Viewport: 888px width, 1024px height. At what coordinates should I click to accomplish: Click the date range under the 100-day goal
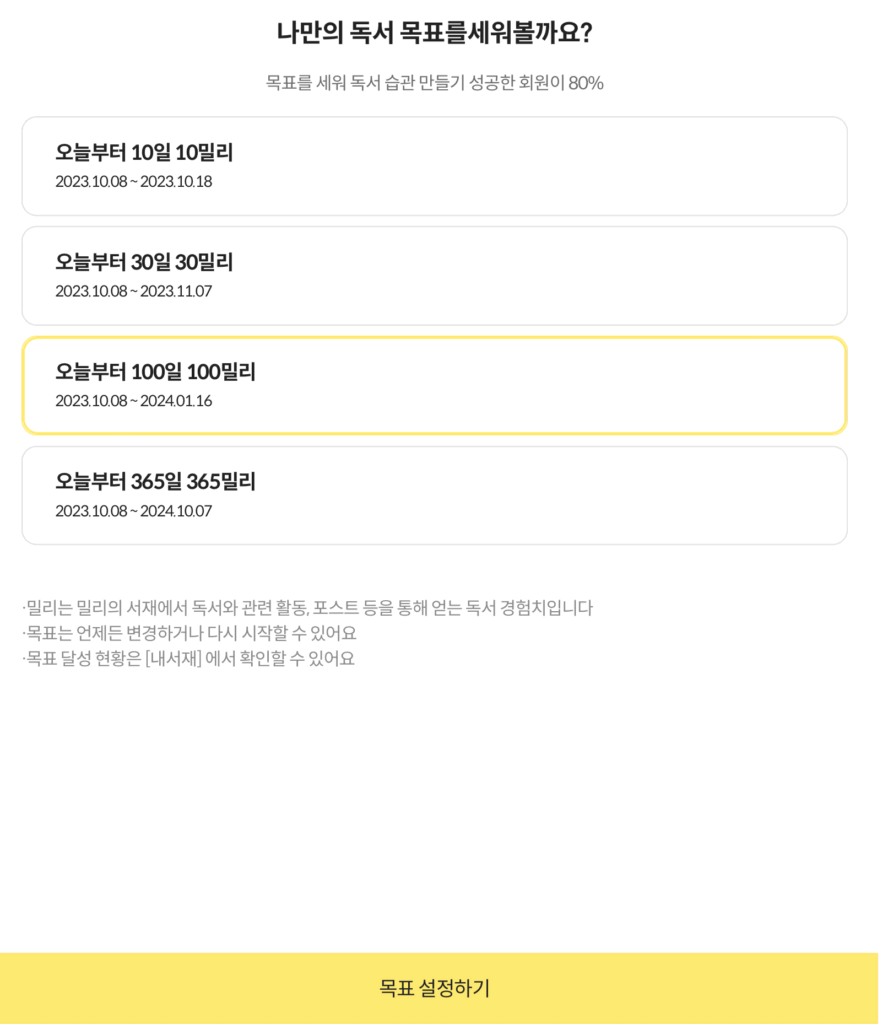click(x=135, y=402)
